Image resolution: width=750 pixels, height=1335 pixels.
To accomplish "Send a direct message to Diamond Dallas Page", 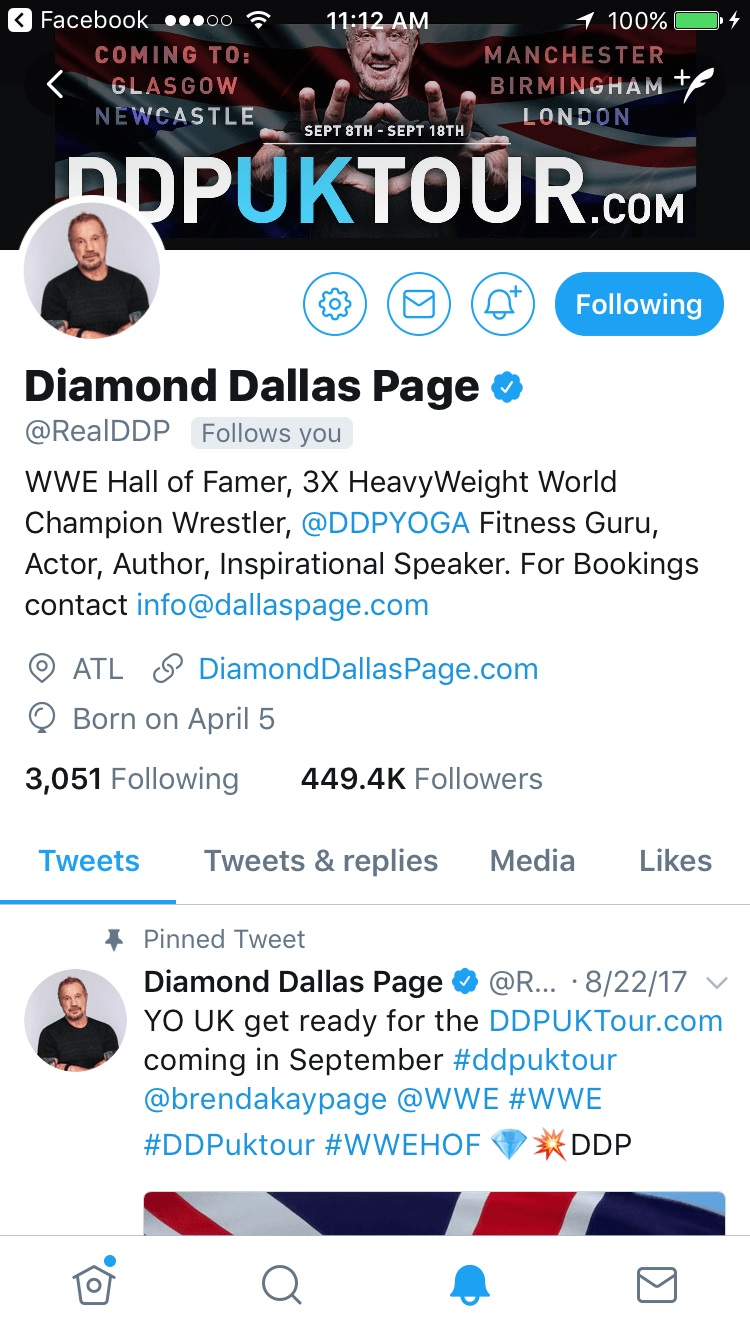I will (x=419, y=304).
